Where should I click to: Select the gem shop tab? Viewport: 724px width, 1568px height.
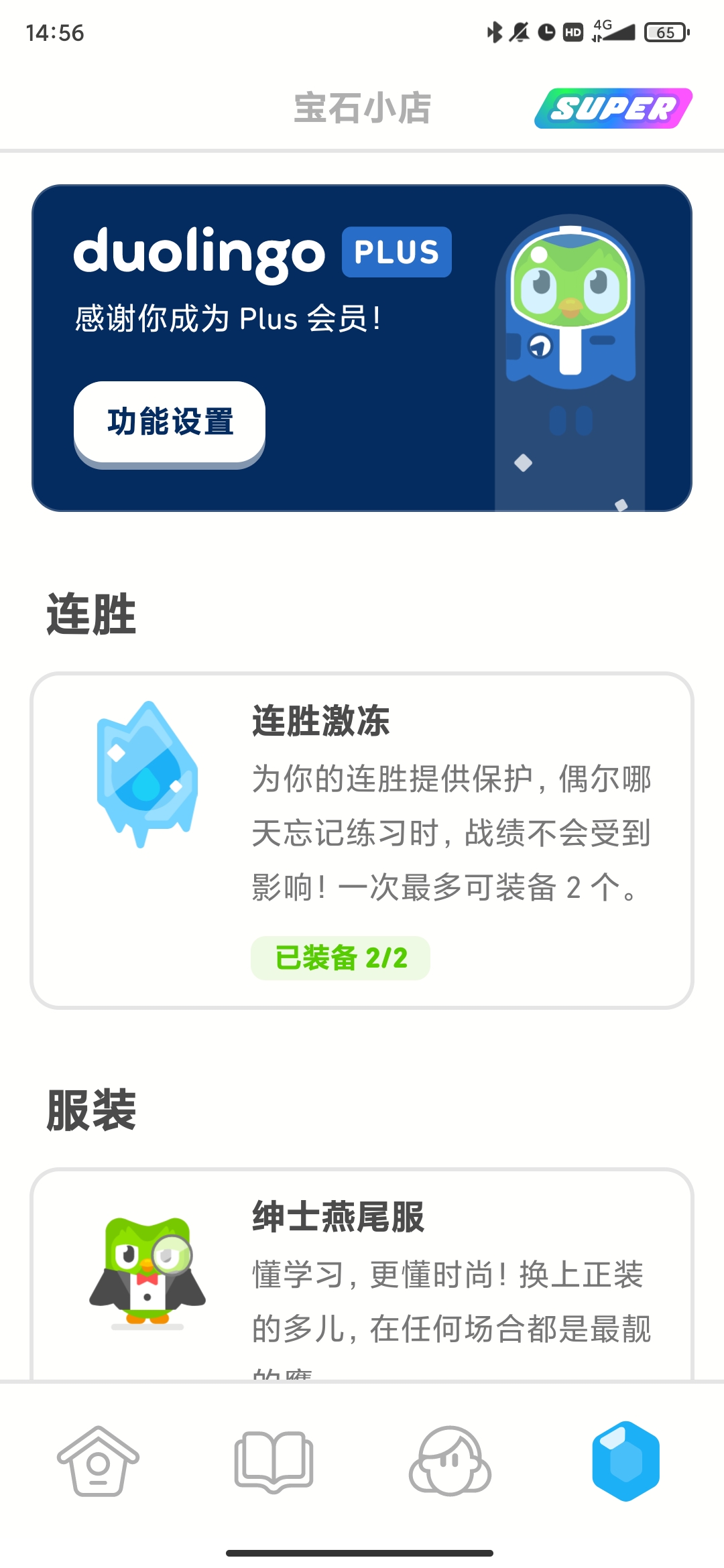(x=625, y=1461)
